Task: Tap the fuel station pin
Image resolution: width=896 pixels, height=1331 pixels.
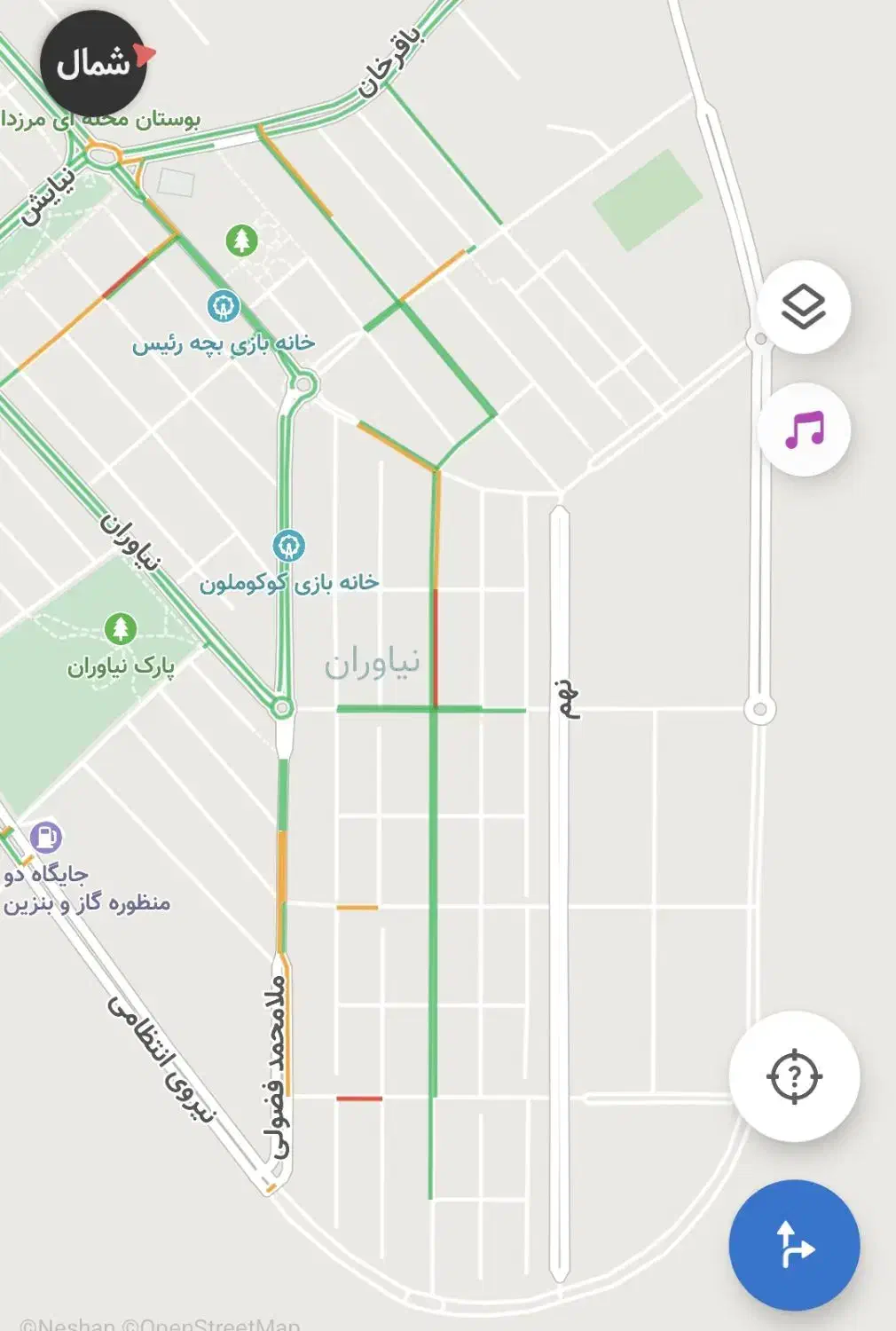Action: click(45, 836)
